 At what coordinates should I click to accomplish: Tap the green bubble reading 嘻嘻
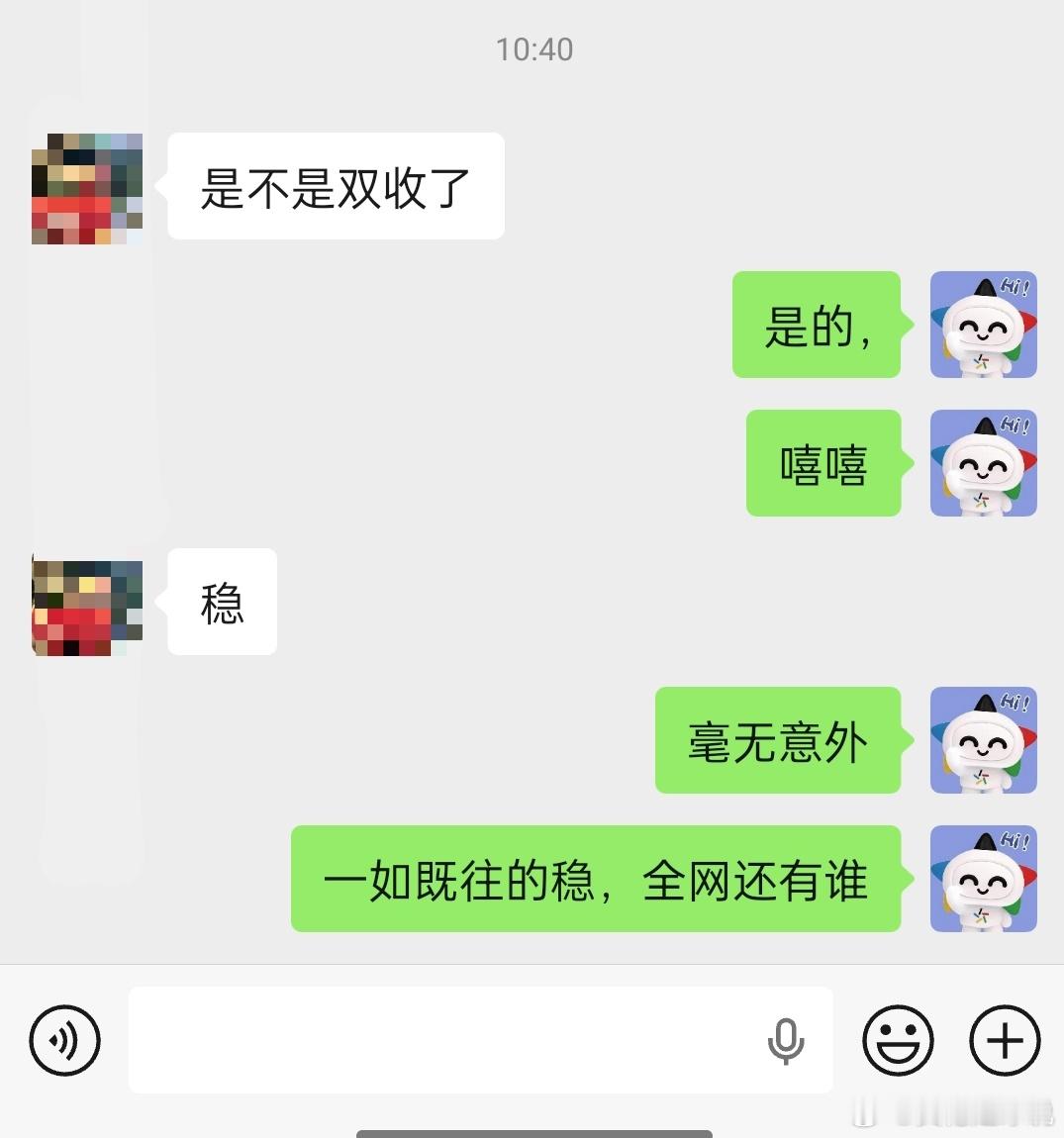click(x=825, y=464)
